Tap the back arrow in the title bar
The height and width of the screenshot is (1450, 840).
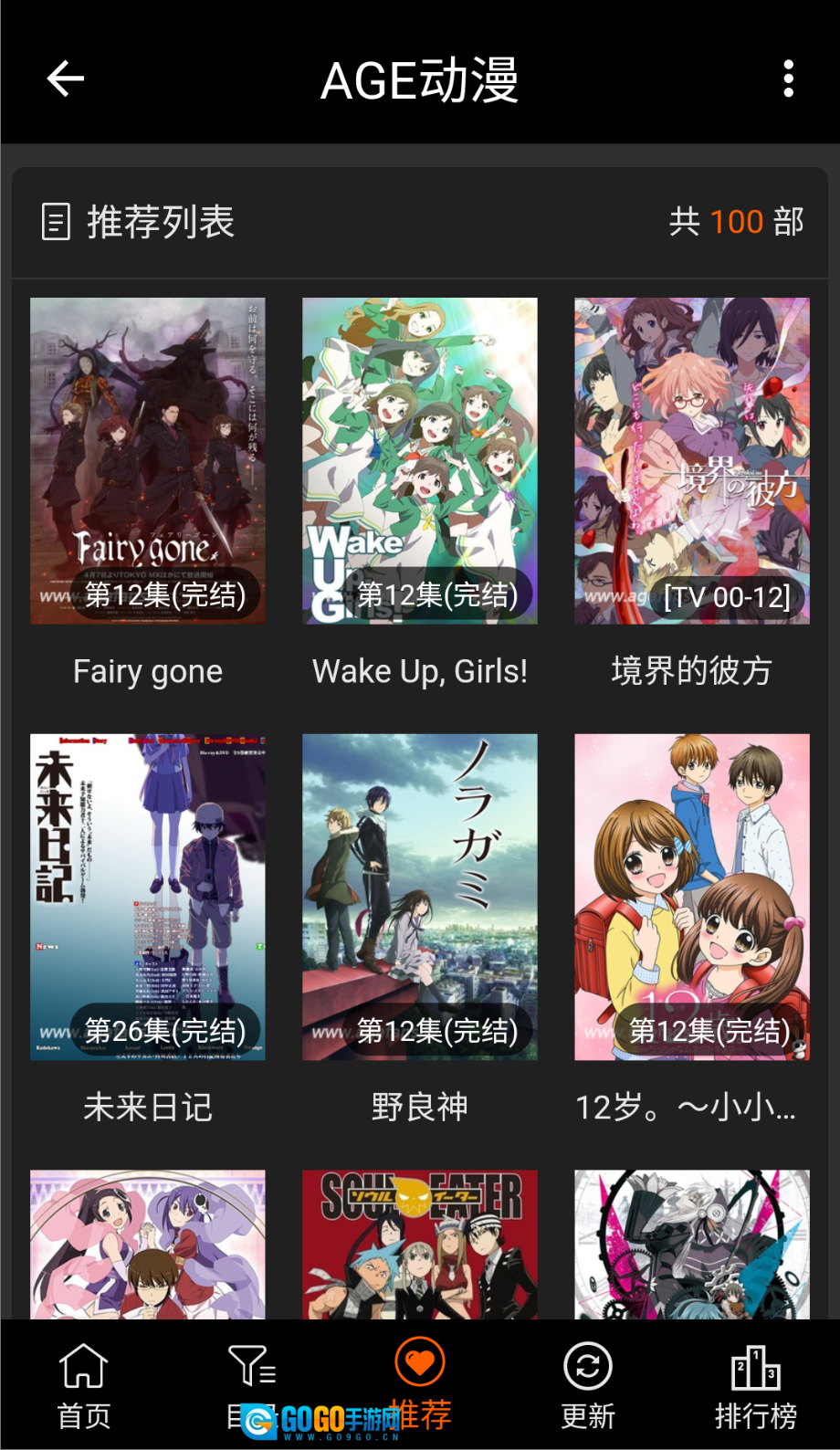point(64,79)
